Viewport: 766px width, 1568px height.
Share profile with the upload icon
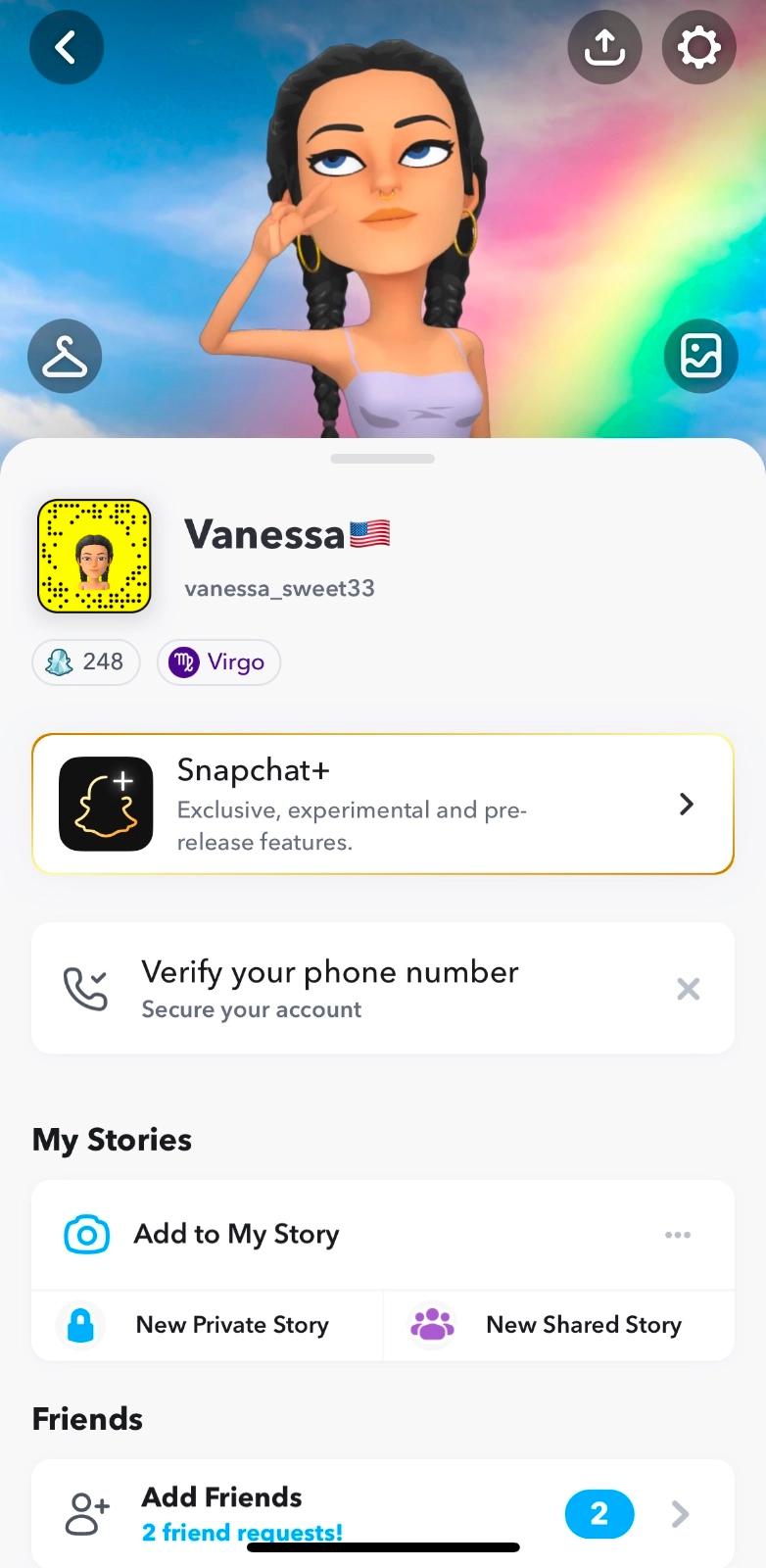pyautogui.click(x=604, y=47)
